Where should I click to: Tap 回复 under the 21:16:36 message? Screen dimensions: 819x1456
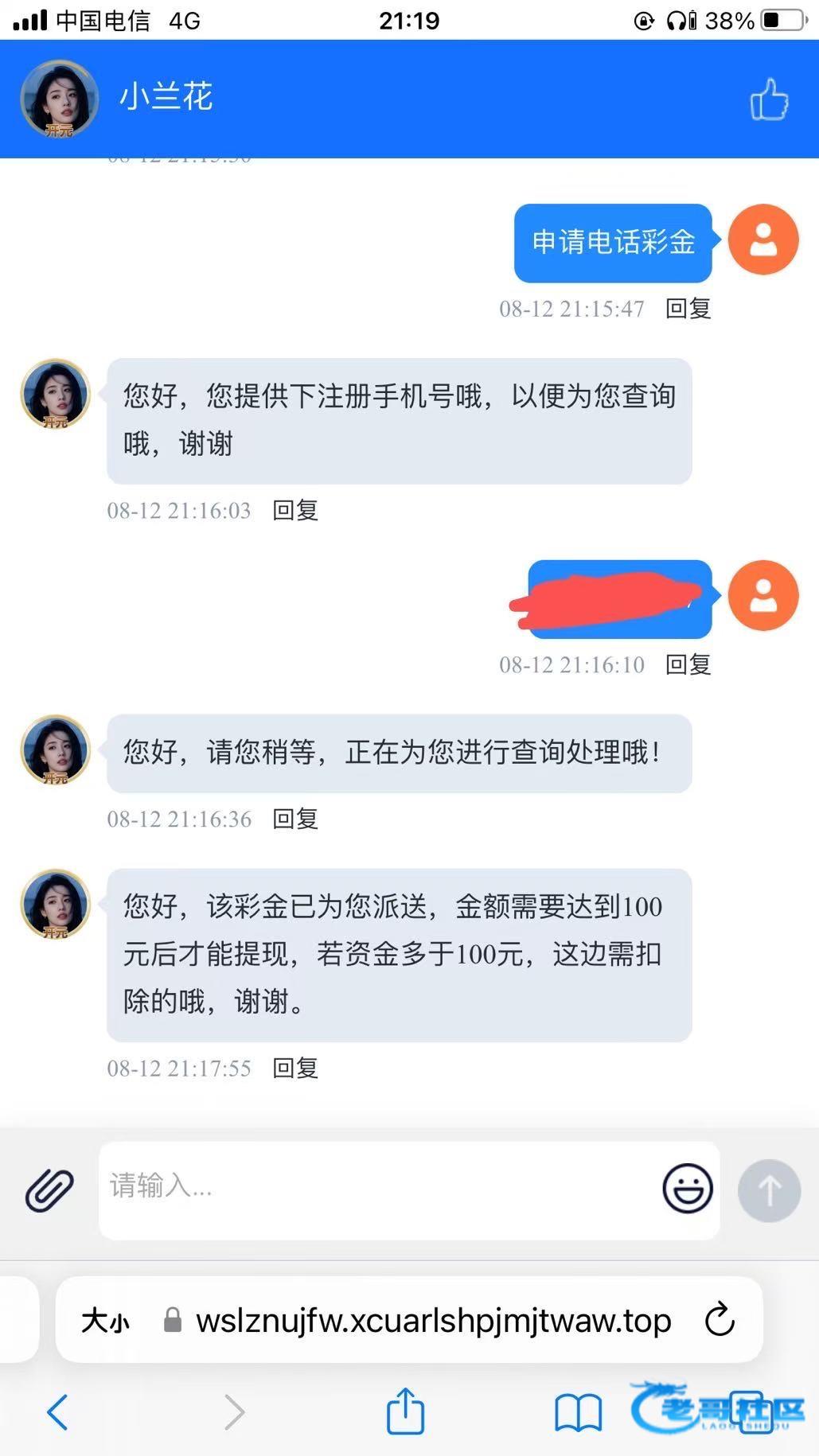pyautogui.click(x=295, y=819)
